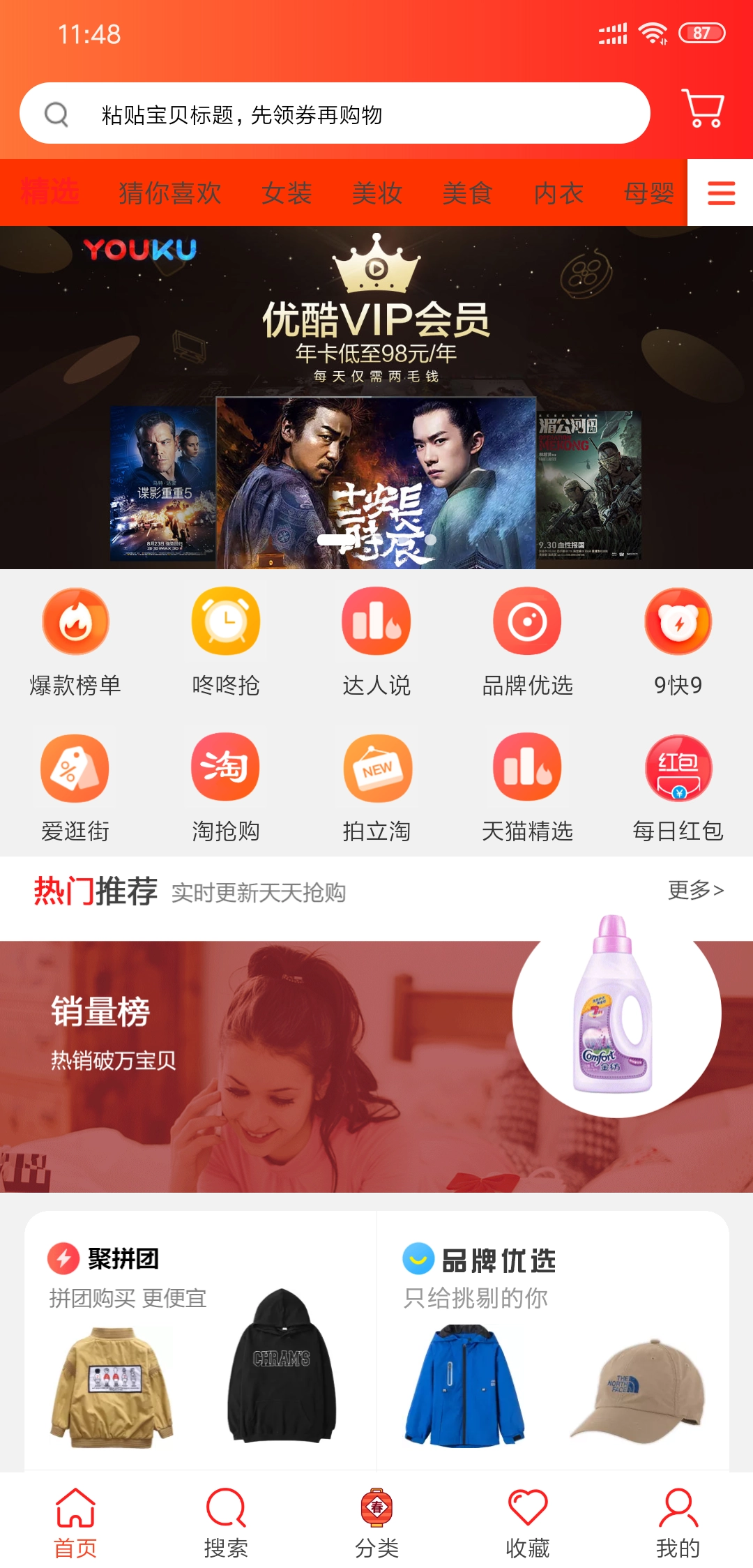Viewport: 753px width, 1568px height.
Task: Open 达人说 from the icon grid
Action: click(x=376, y=623)
